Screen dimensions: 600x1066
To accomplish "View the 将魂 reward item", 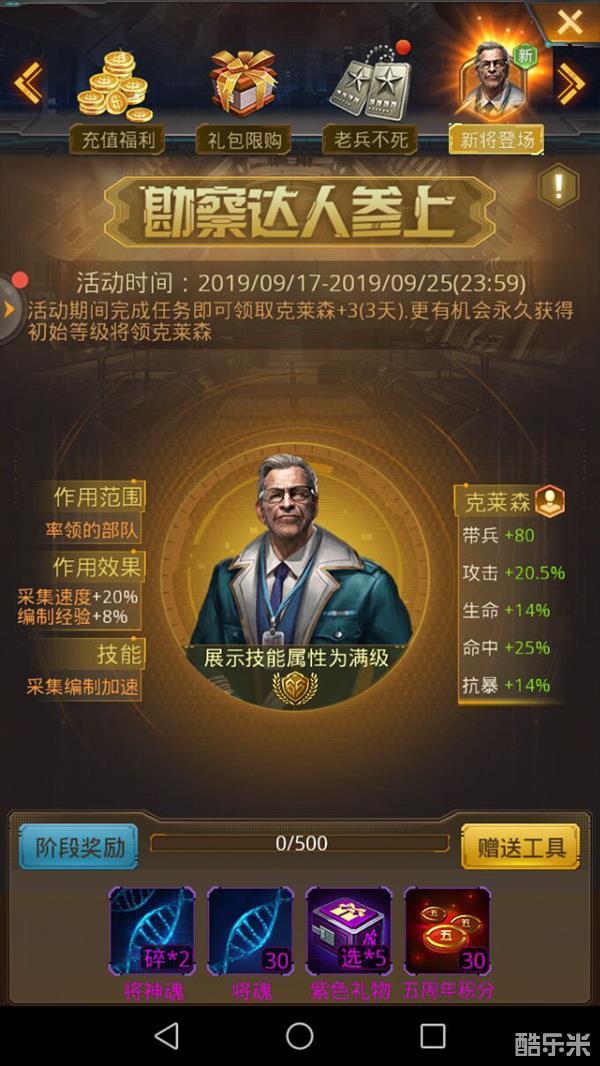I will [250, 932].
